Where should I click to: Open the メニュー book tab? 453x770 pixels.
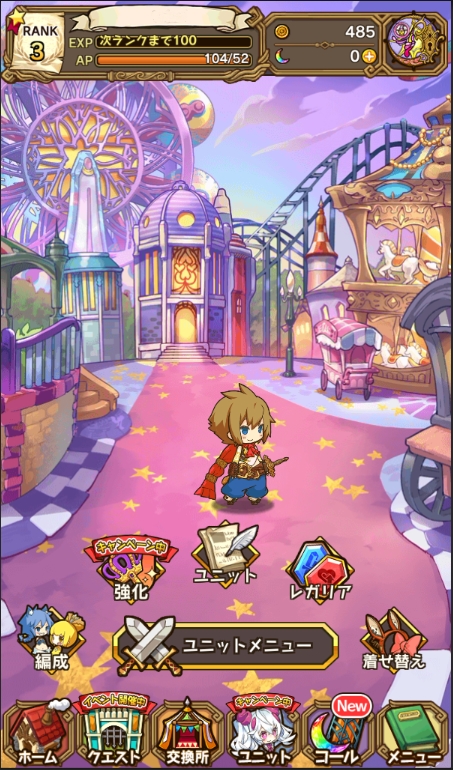coord(413,733)
